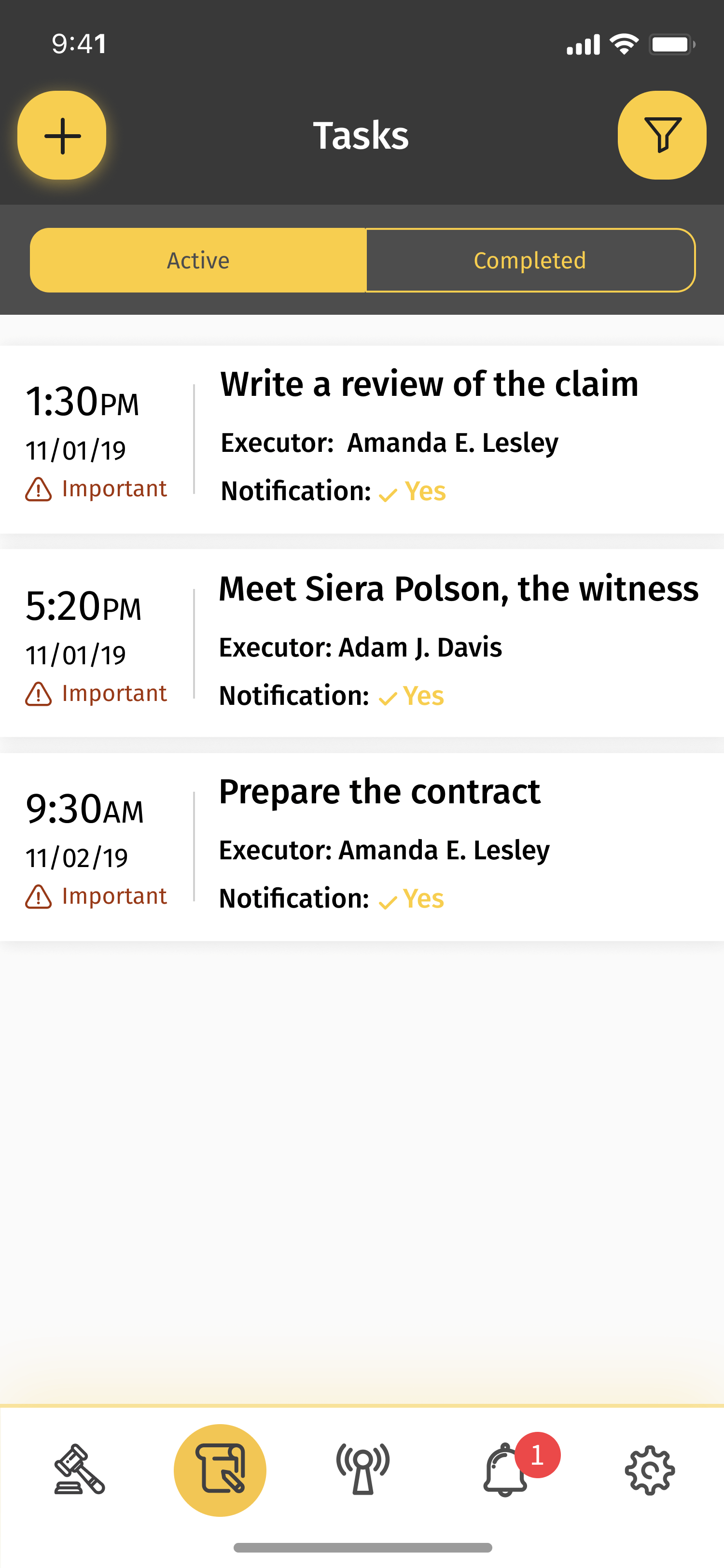Select the Active segment
The image size is (724, 1568).
(x=198, y=261)
